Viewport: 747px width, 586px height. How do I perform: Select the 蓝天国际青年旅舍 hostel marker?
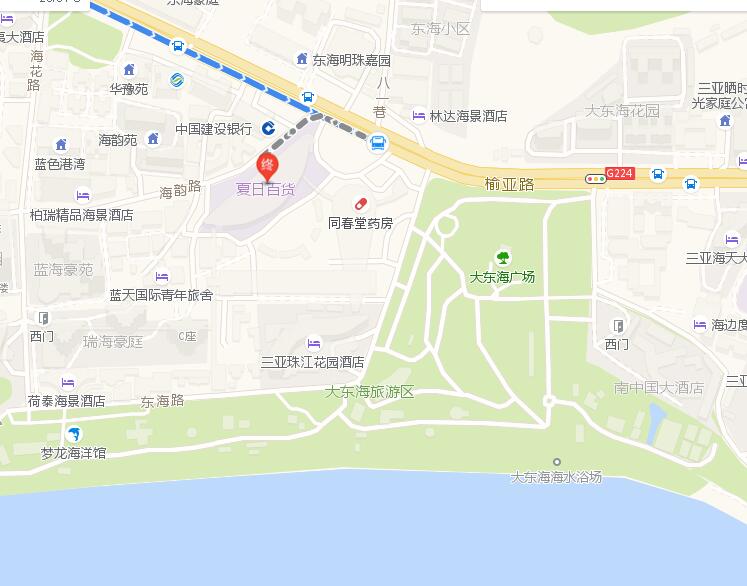pyautogui.click(x=162, y=277)
